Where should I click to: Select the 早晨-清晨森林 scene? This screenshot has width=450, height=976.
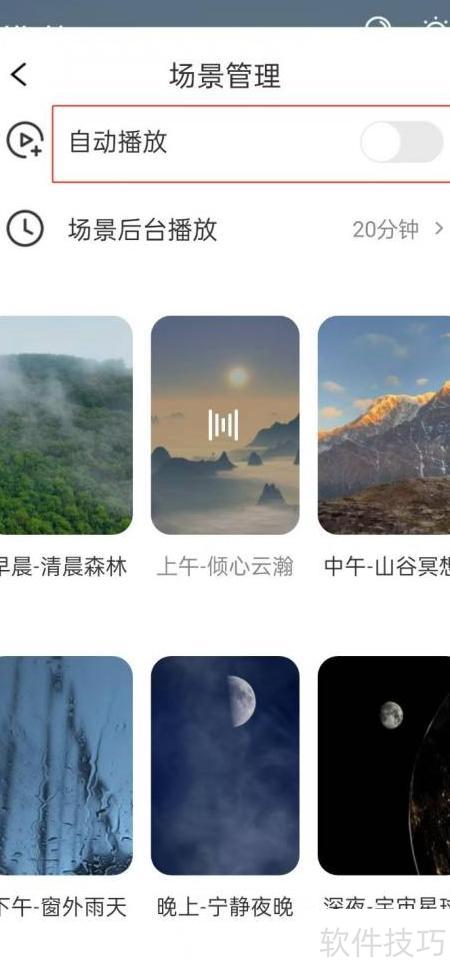tap(66, 425)
